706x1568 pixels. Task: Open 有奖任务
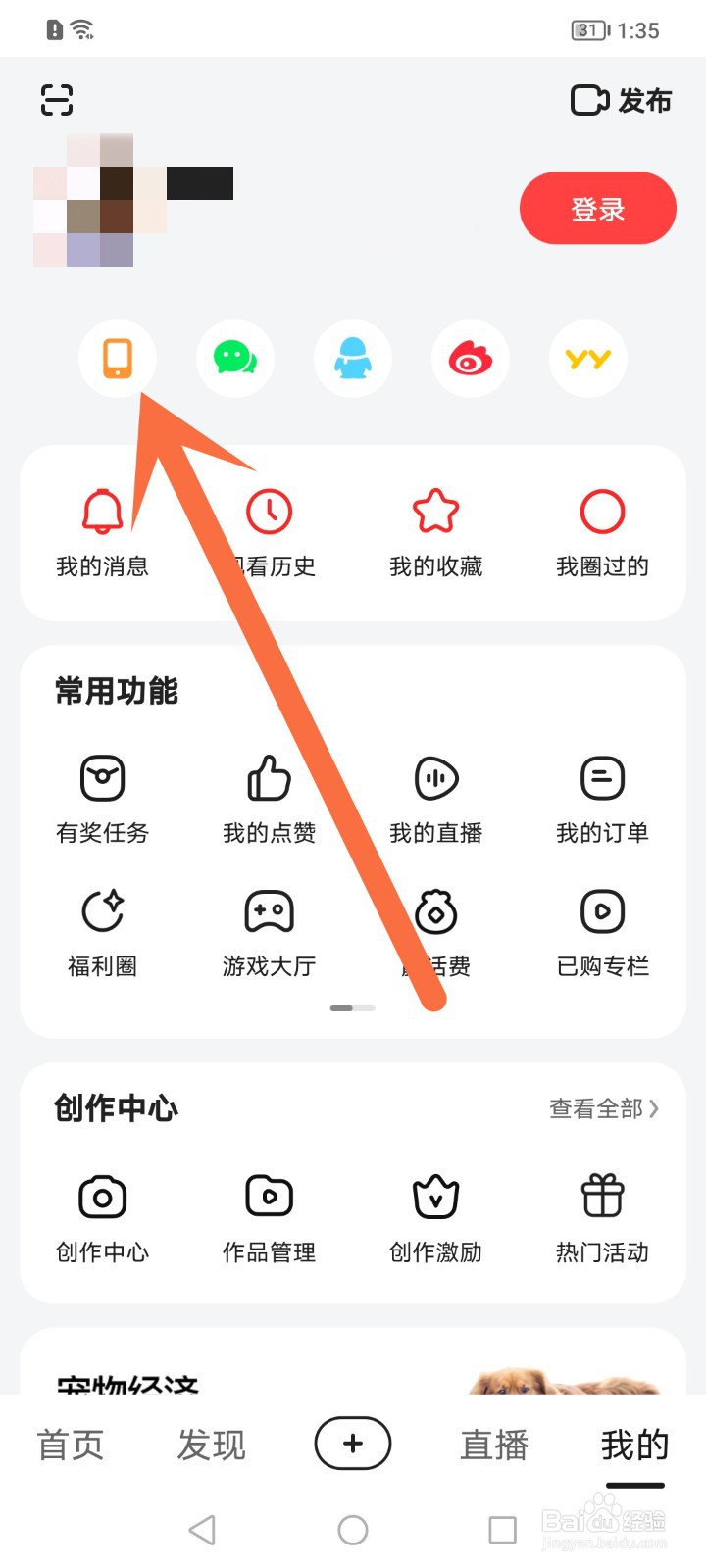pyautogui.click(x=102, y=800)
